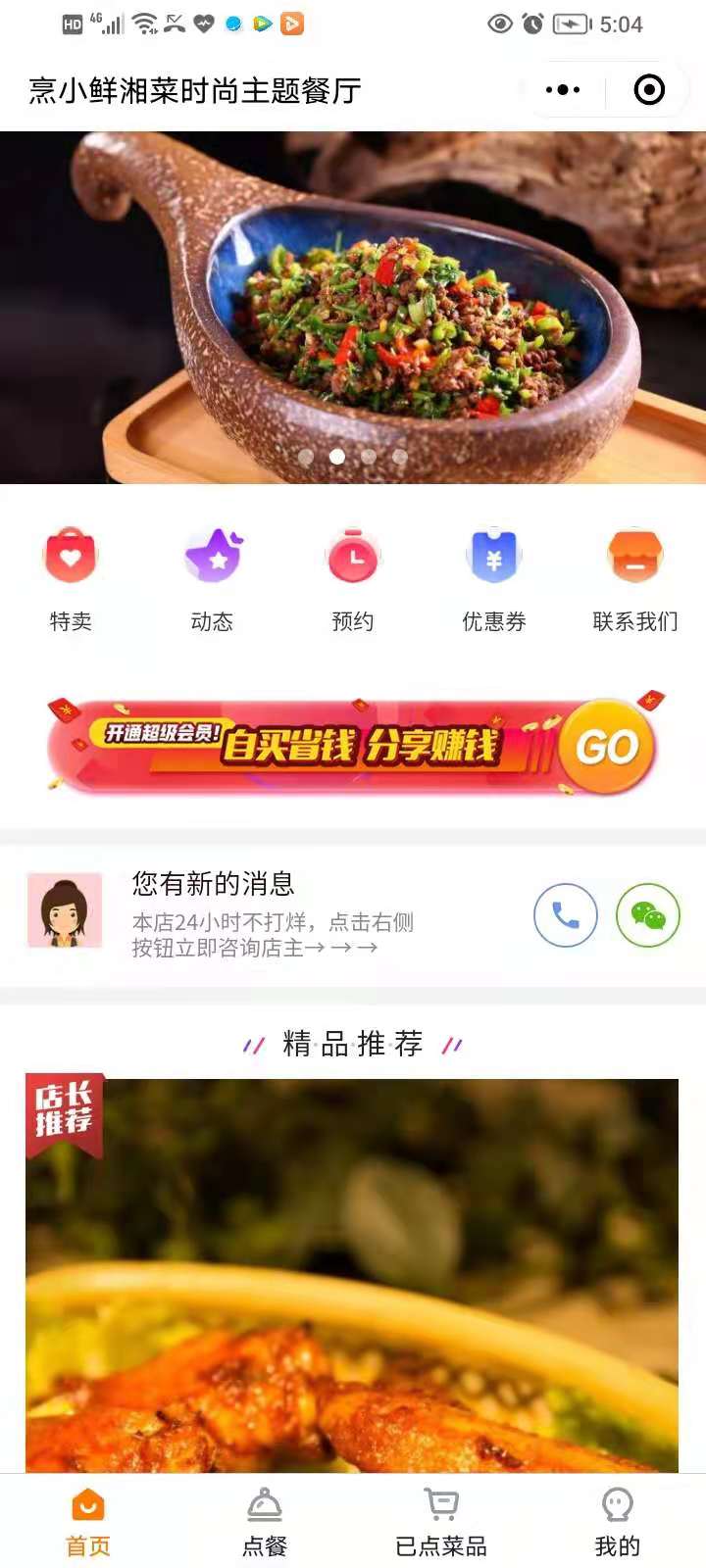The image size is (706, 1568).
Task: Switch to the 已点菜品 ordered dishes tab
Action: tap(441, 1523)
